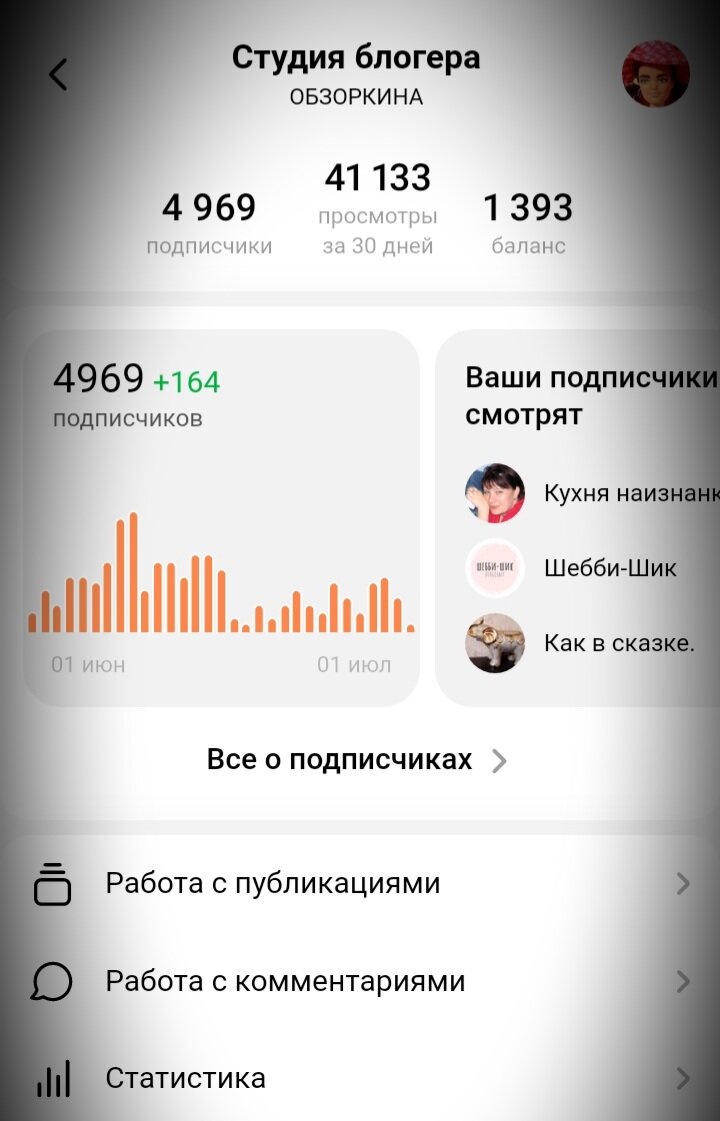
Task: Open your profile avatar in the top corner
Action: point(655,74)
